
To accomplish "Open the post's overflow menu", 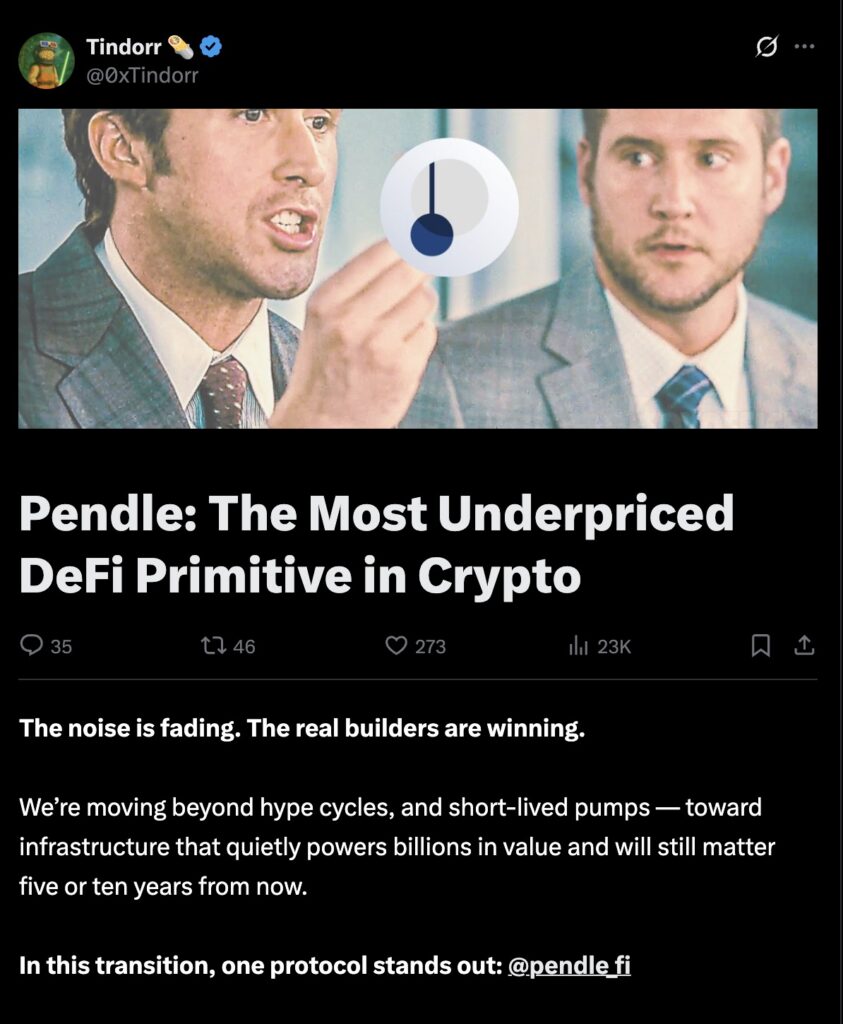I will point(803,47).
